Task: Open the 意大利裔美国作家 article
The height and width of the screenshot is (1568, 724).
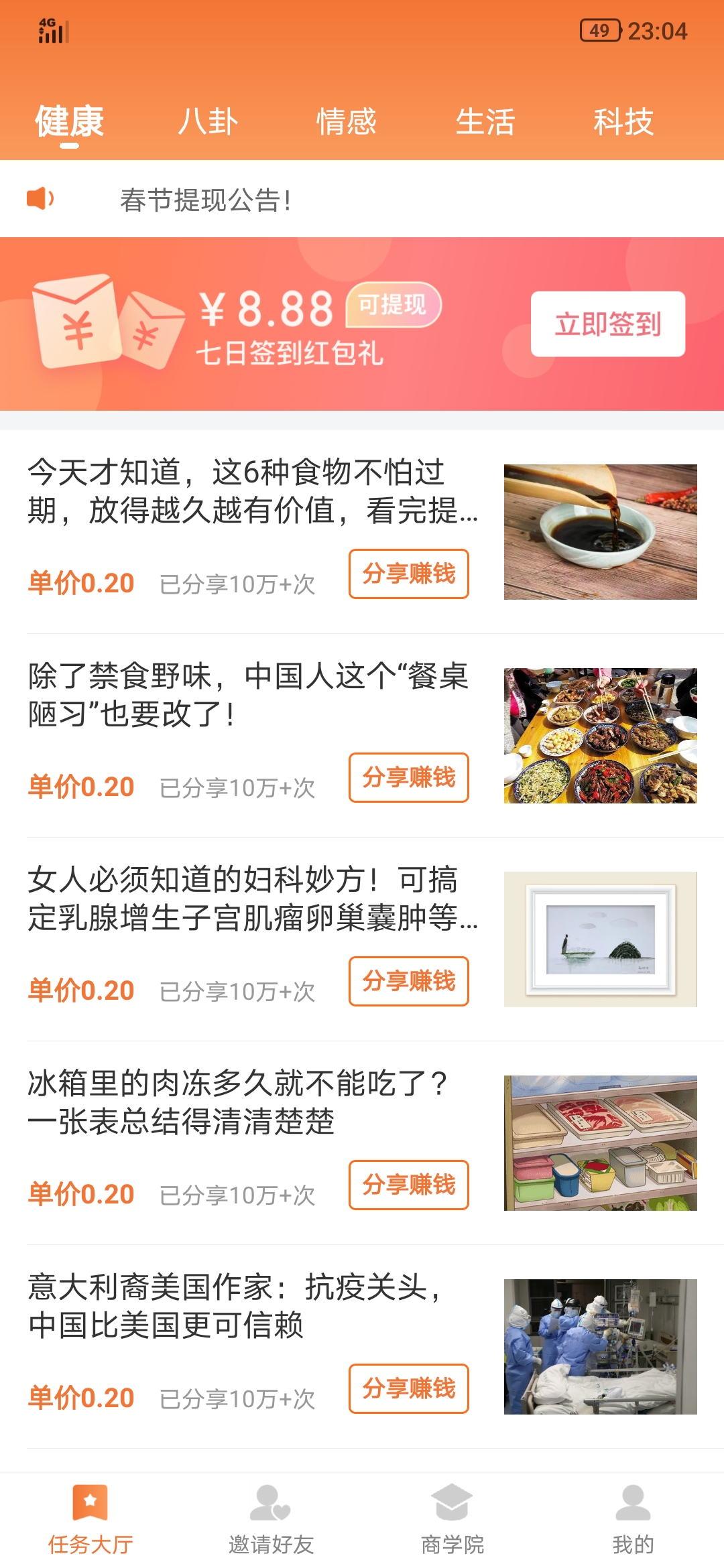Action: click(235, 1306)
